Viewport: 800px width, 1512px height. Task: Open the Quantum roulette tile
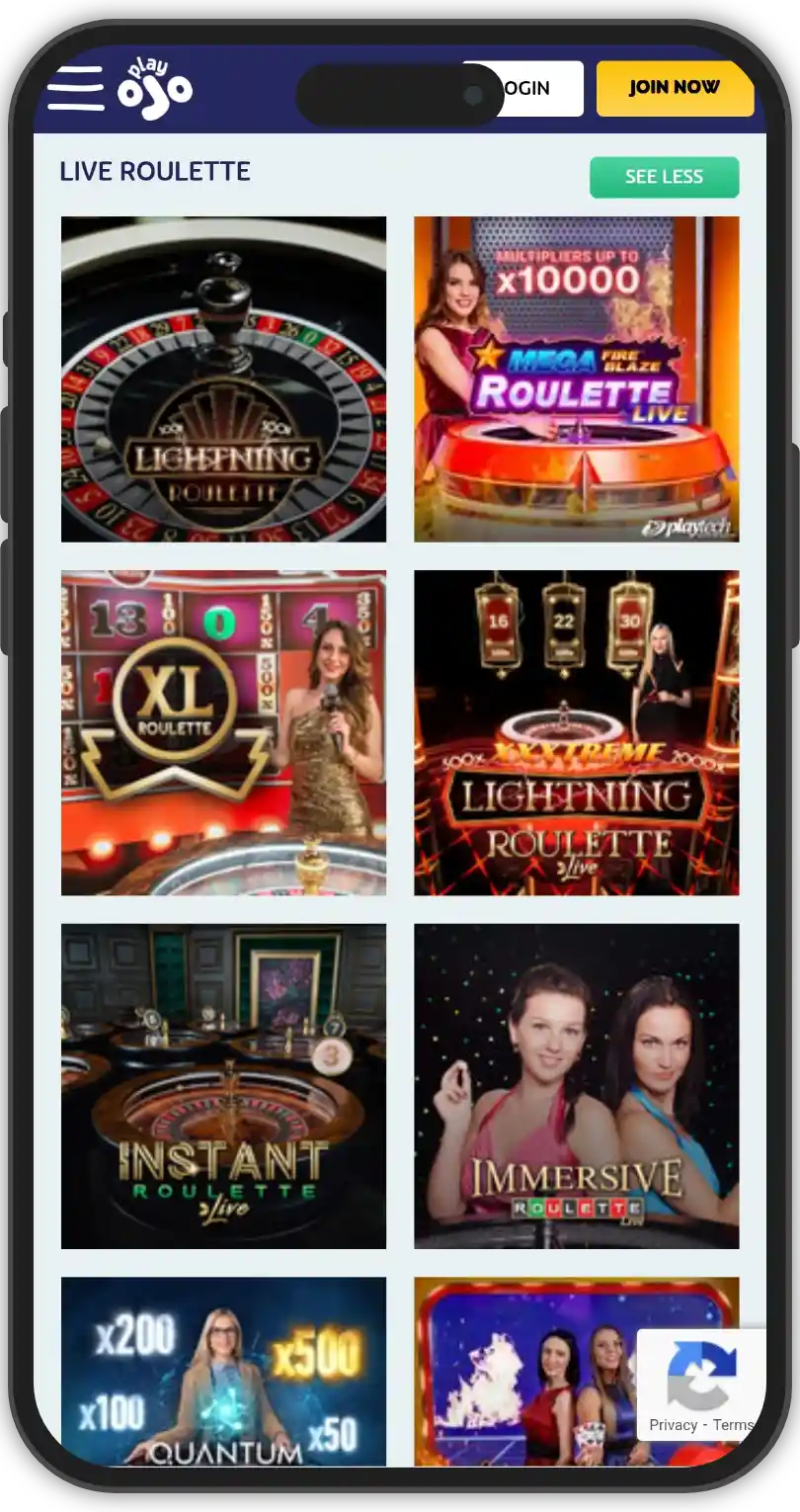pyautogui.click(x=223, y=1371)
